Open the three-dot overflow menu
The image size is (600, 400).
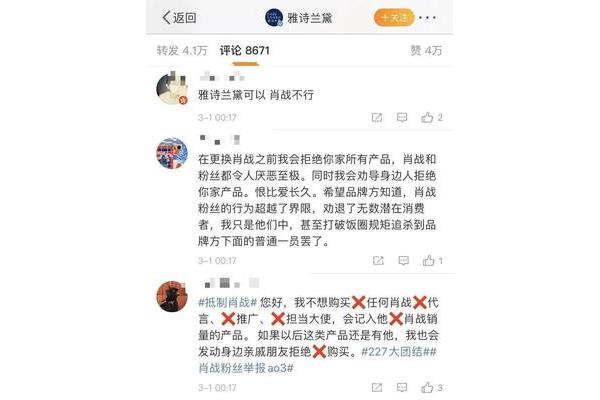[430, 18]
